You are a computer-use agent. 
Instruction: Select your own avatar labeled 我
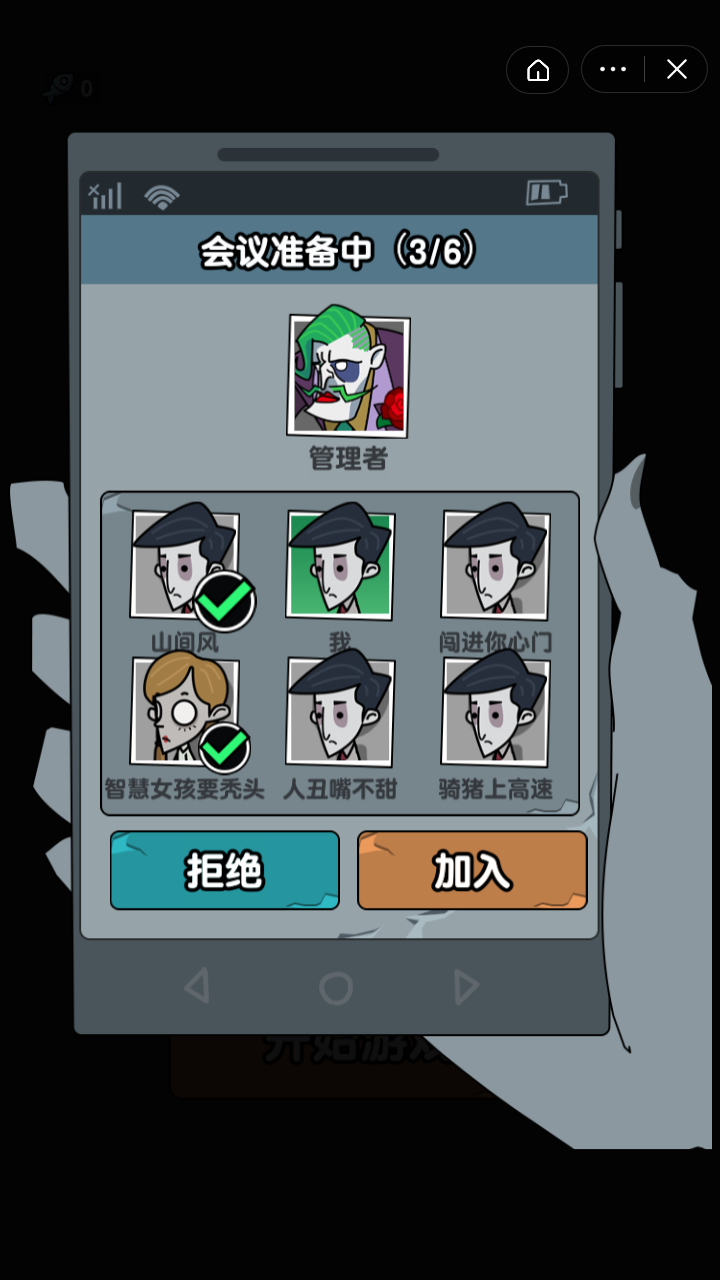pos(340,565)
